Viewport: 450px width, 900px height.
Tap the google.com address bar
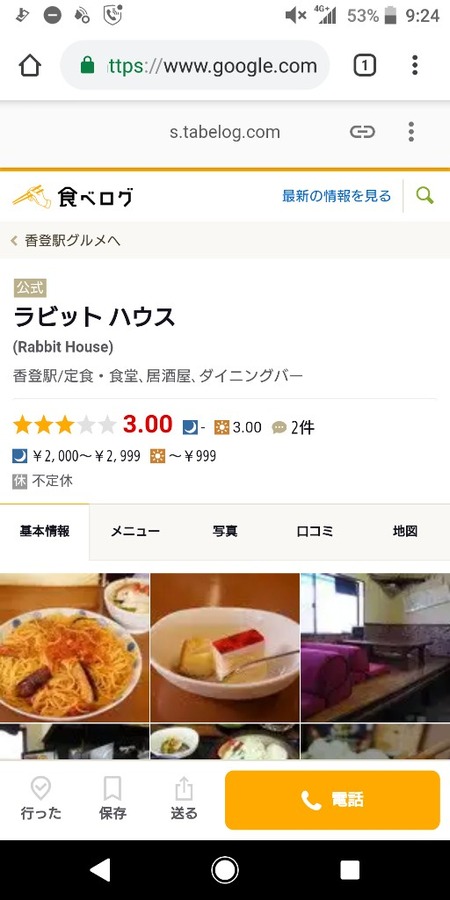click(x=195, y=65)
